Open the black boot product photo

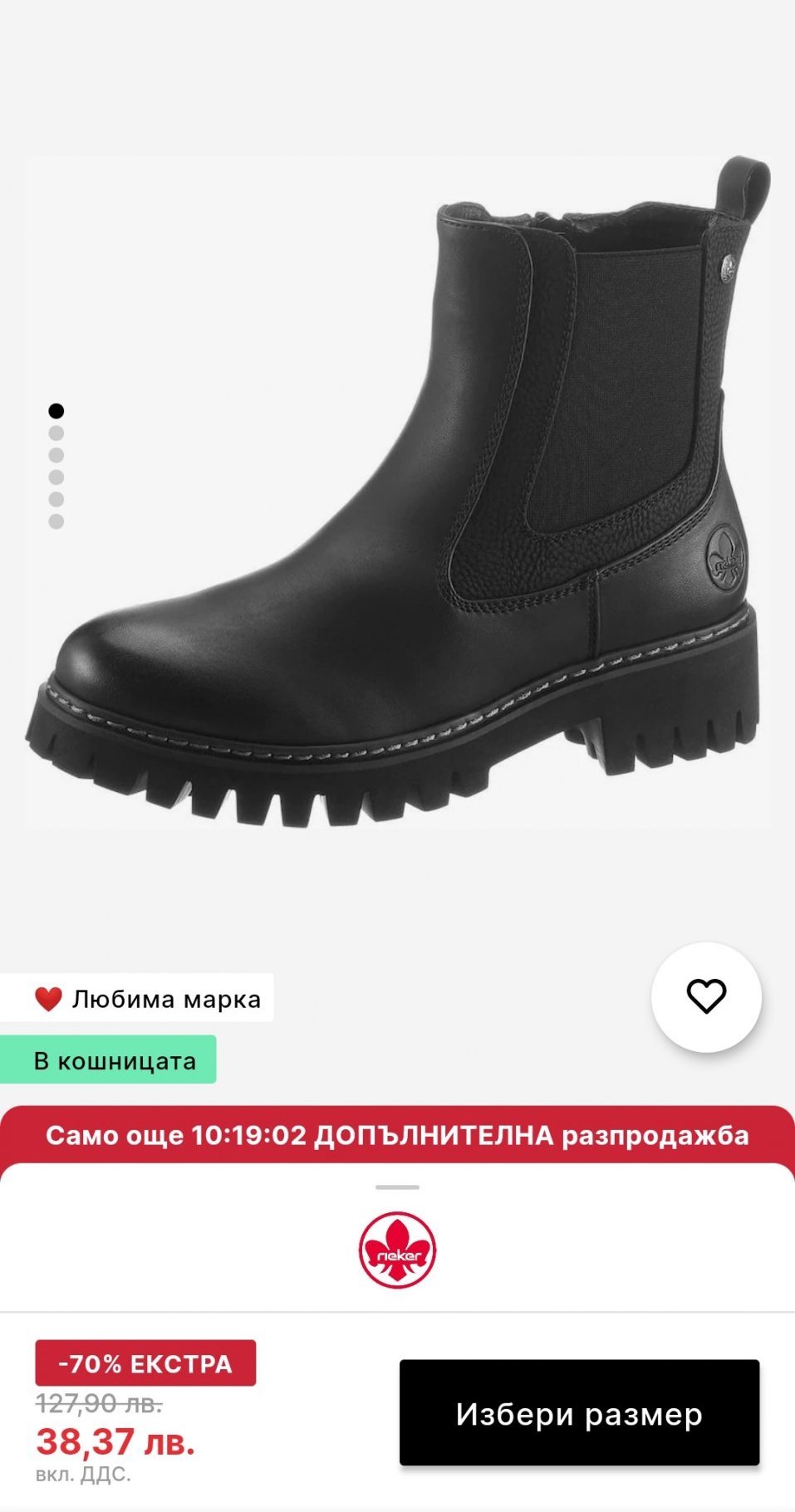397,492
